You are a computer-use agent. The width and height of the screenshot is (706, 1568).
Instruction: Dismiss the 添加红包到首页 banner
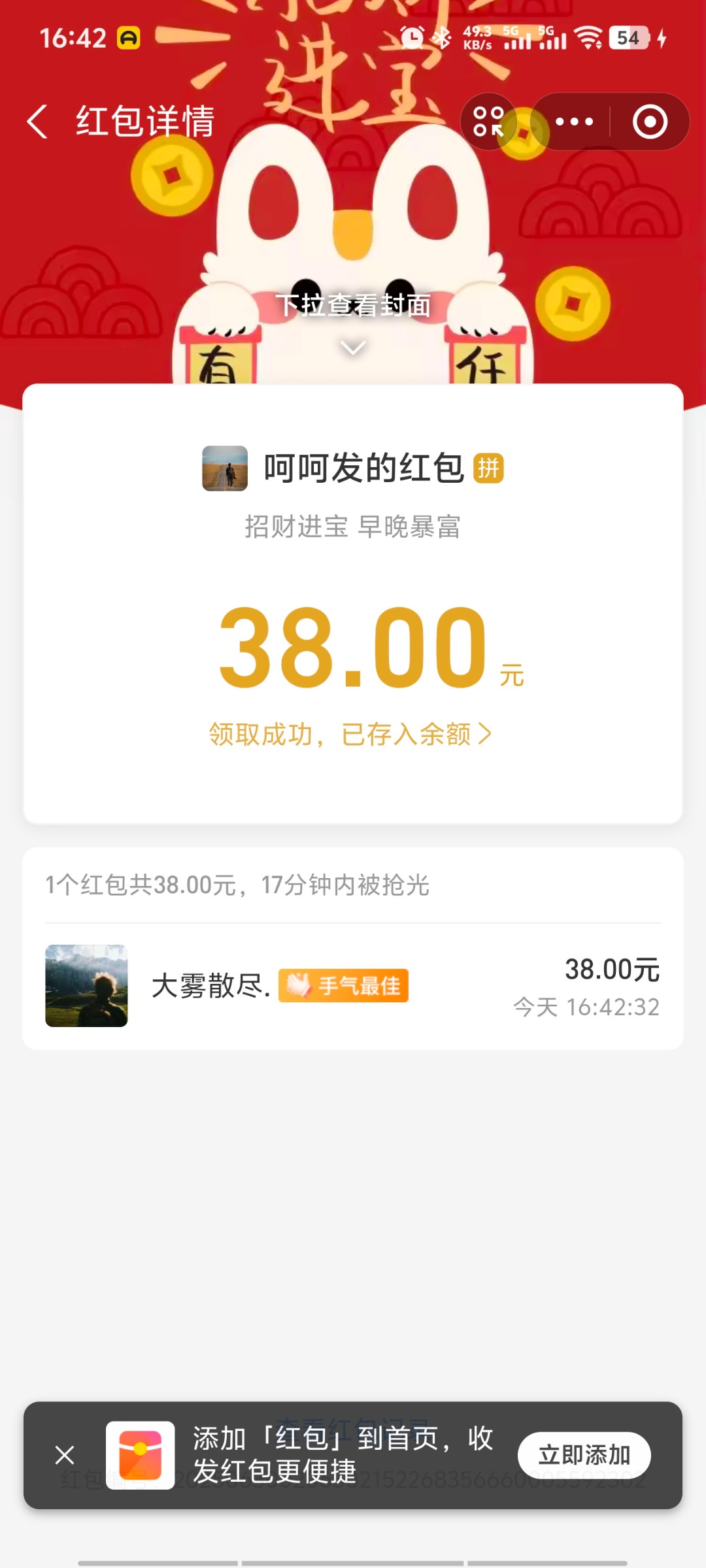click(65, 1455)
